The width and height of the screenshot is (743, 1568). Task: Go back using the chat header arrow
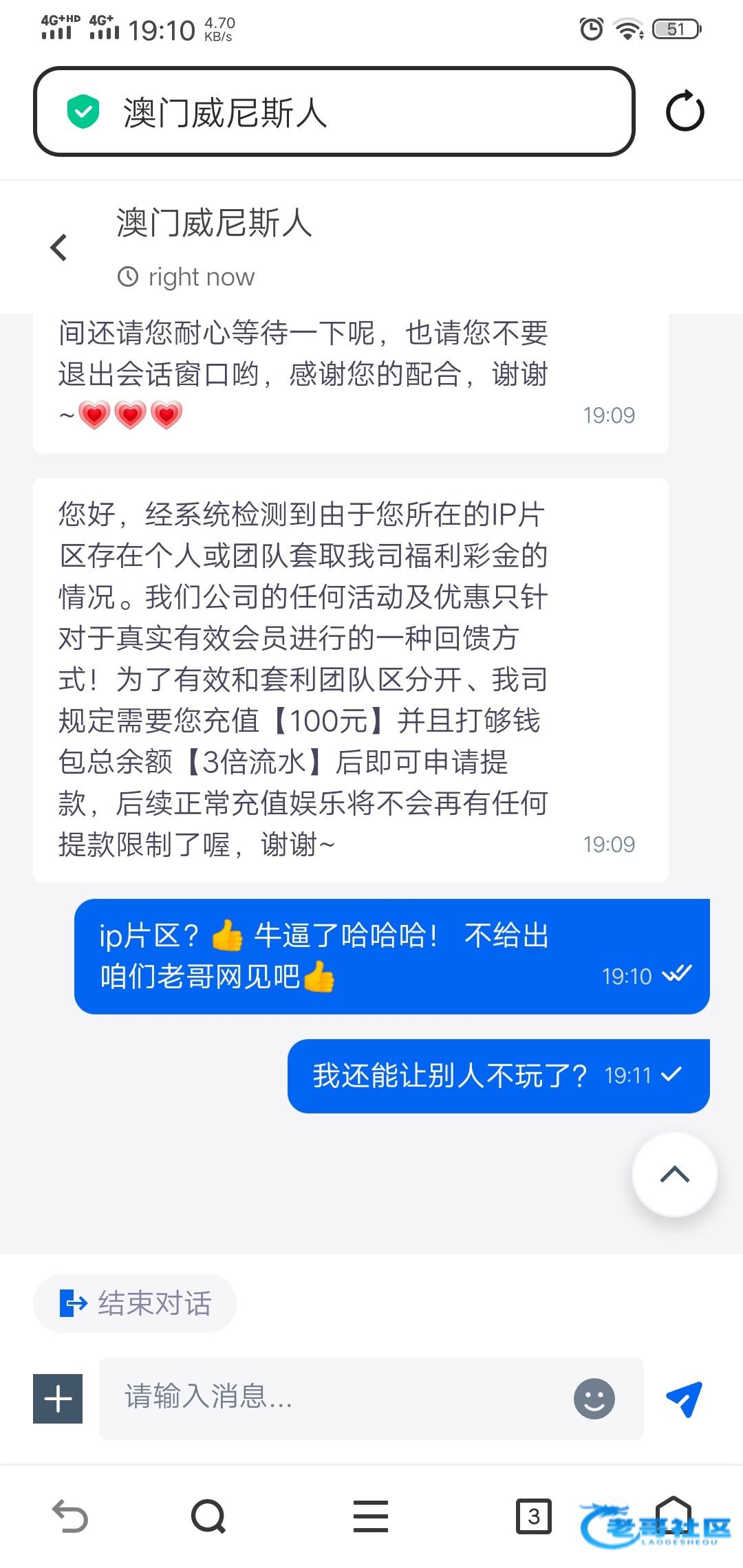(x=59, y=248)
